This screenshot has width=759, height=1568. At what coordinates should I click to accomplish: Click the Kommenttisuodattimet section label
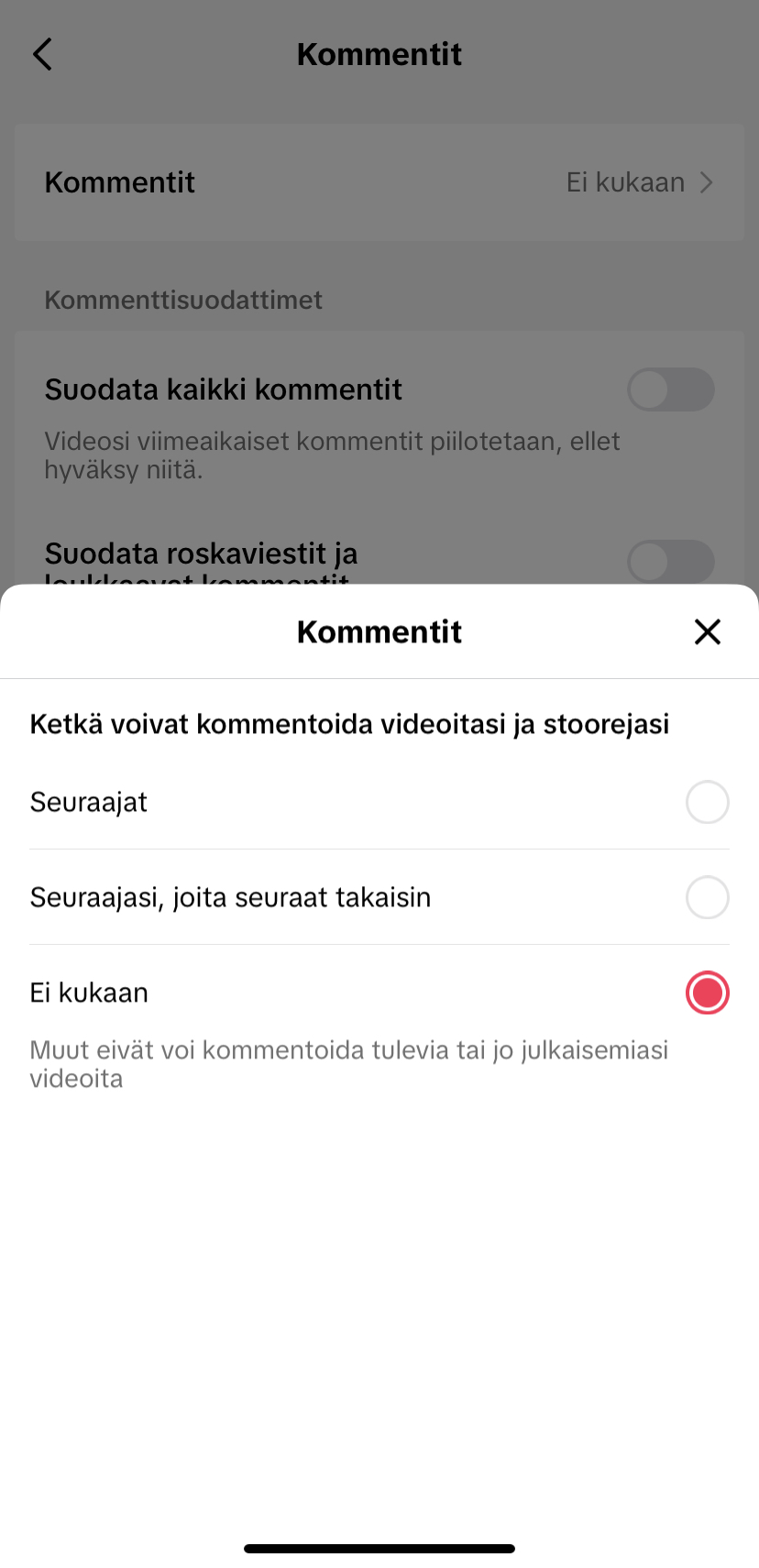tap(183, 300)
